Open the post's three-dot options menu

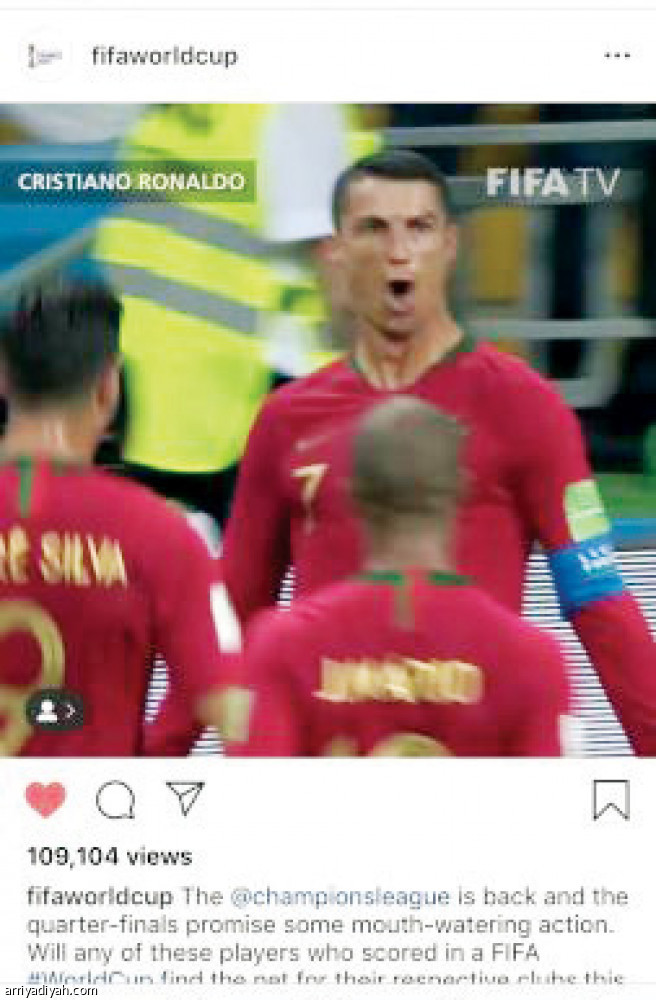617,56
